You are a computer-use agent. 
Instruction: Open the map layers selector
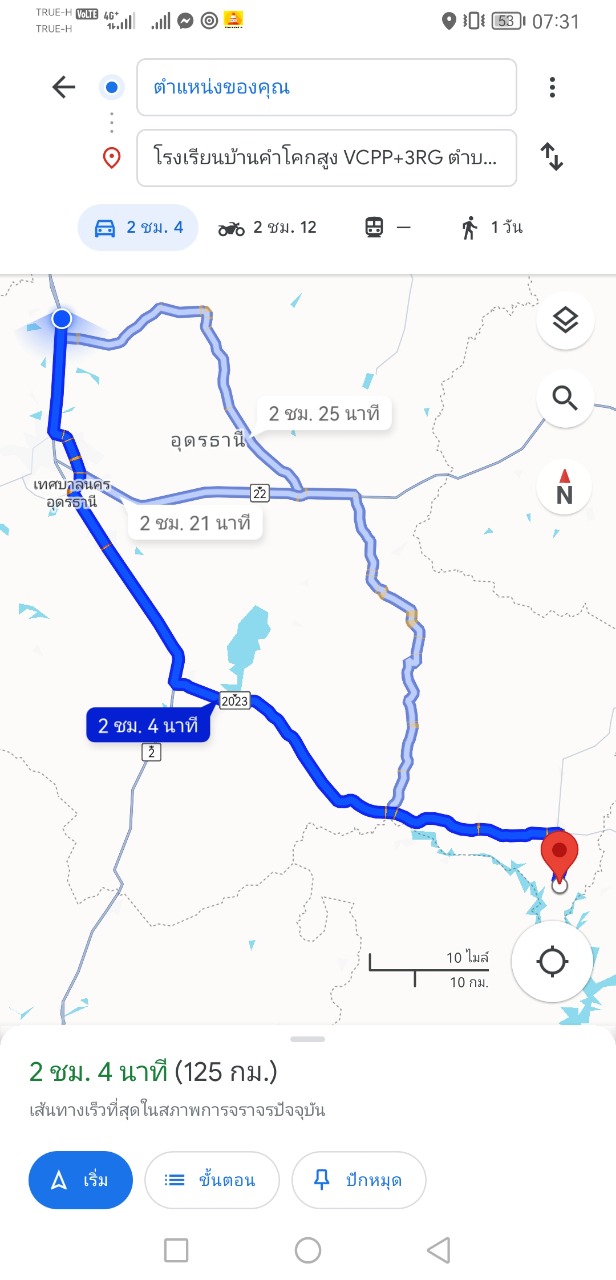pyautogui.click(x=565, y=321)
